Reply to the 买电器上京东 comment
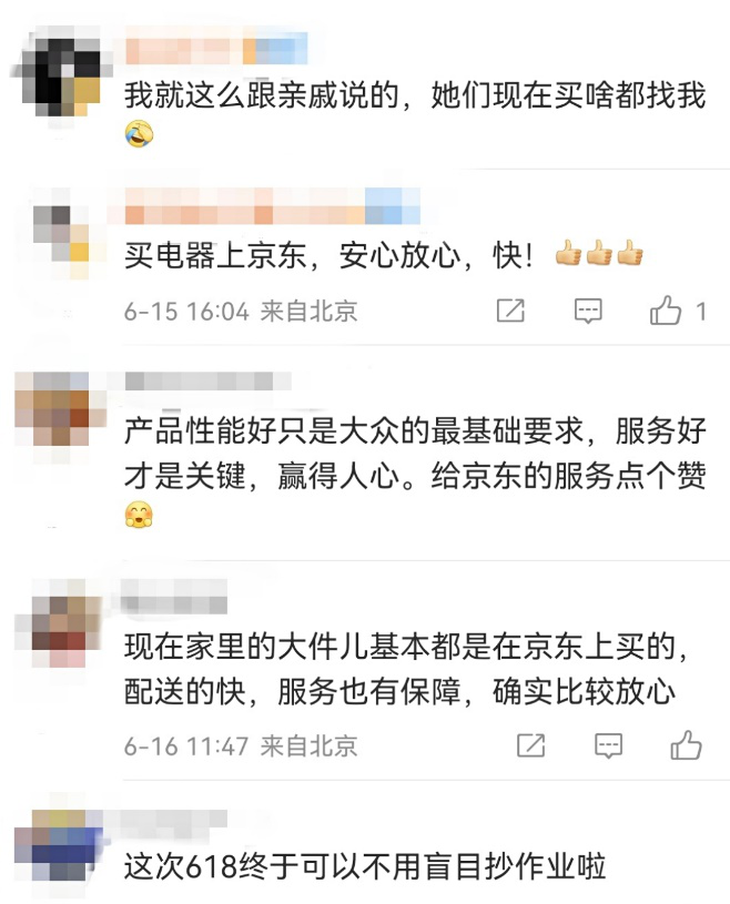The width and height of the screenshot is (730, 904). point(589,311)
